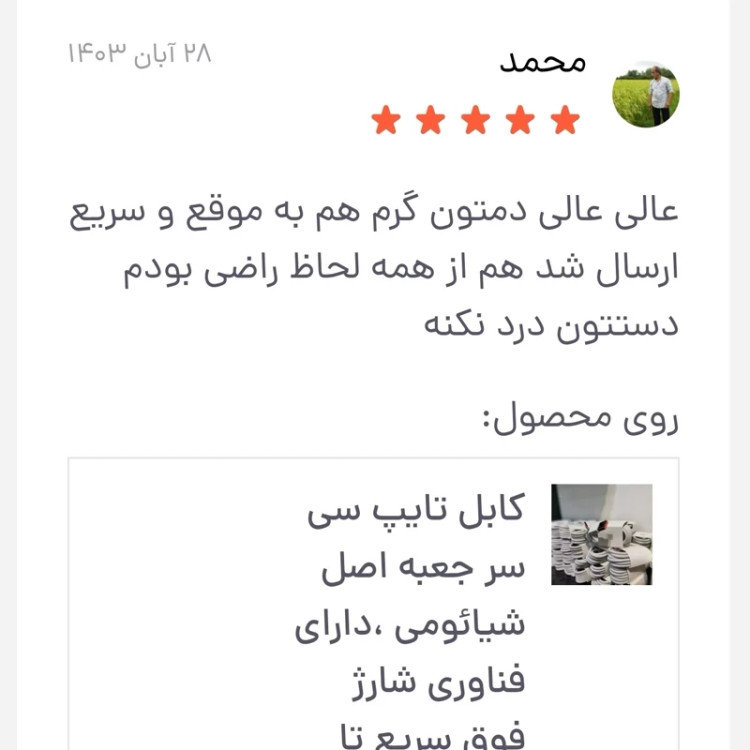The image size is (750, 750).
Task: Open reviewer محمد's profile picture
Action: tap(646, 95)
